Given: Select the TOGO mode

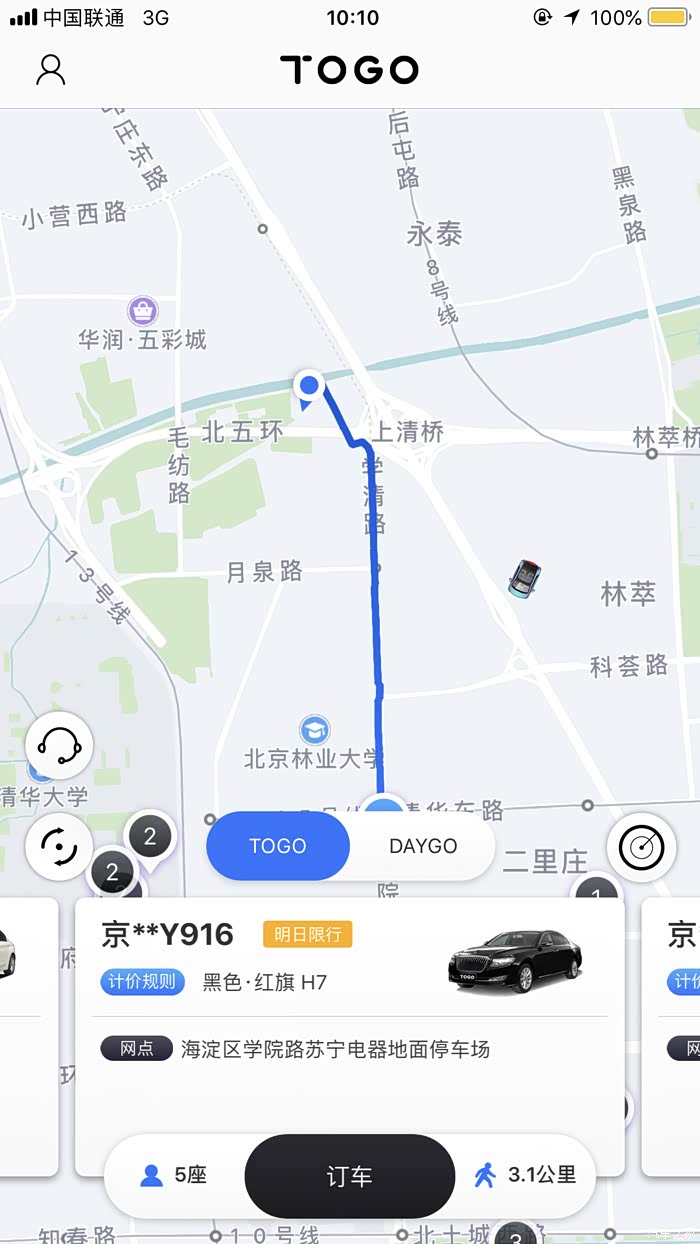Looking at the screenshot, I should click(x=278, y=846).
